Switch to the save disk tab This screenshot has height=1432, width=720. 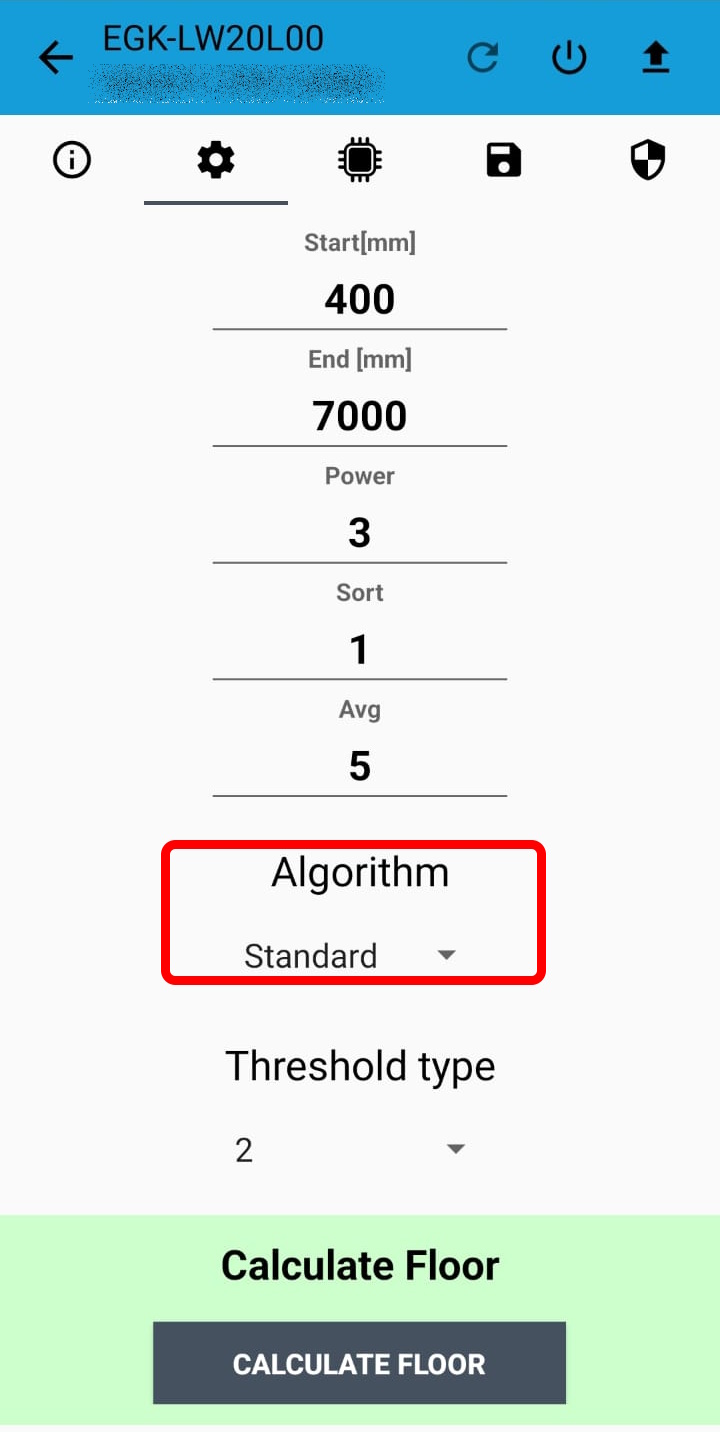coord(504,160)
